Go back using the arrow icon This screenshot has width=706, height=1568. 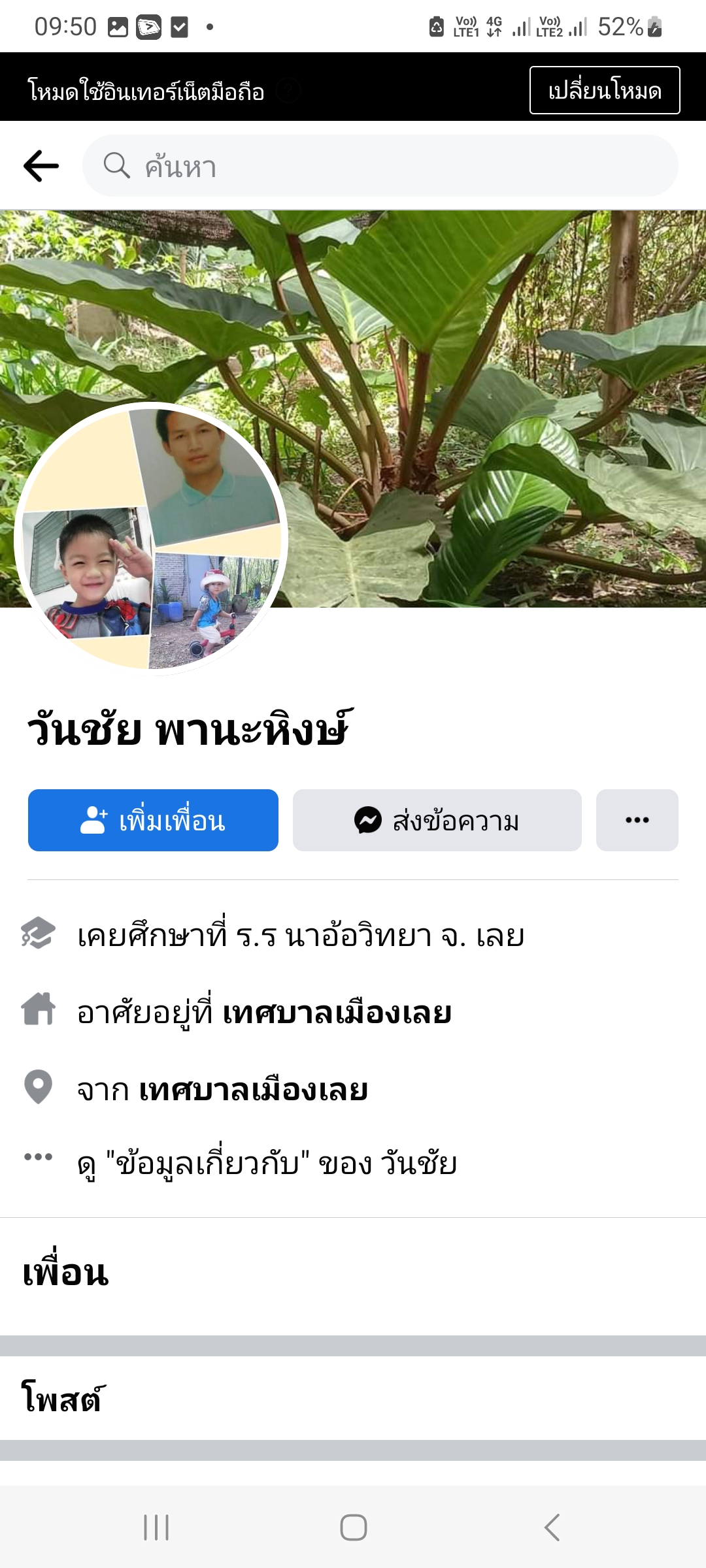tap(41, 166)
